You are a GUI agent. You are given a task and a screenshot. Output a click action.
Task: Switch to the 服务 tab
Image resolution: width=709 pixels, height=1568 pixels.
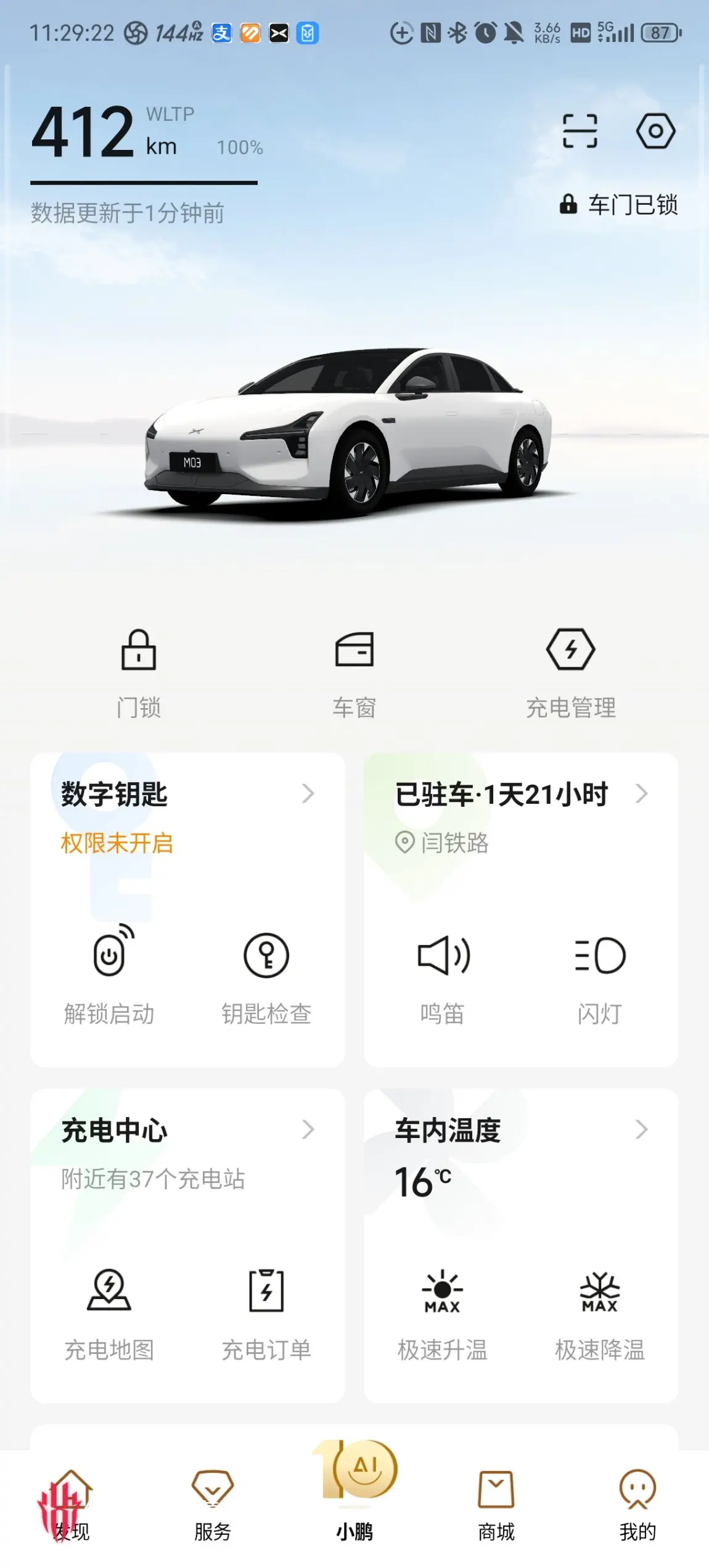(x=213, y=1506)
